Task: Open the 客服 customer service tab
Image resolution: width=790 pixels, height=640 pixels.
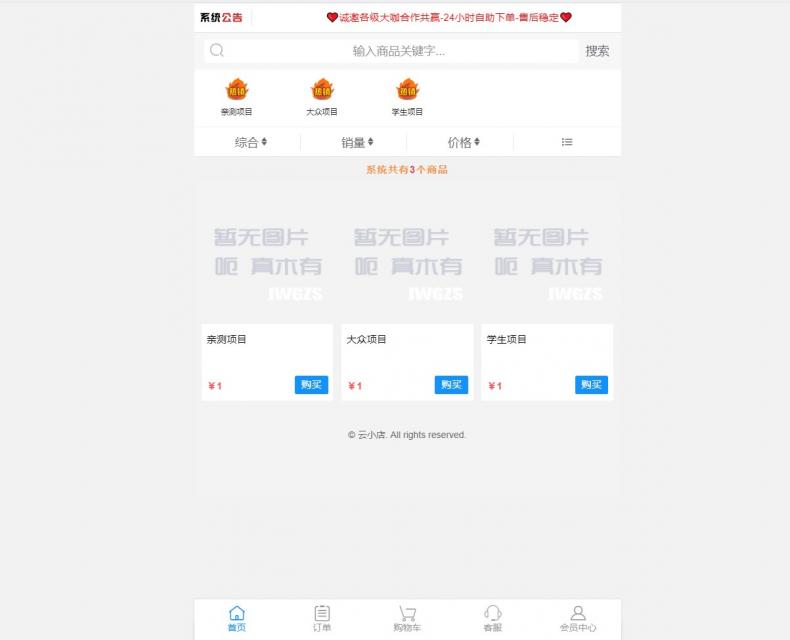Action: click(493, 619)
